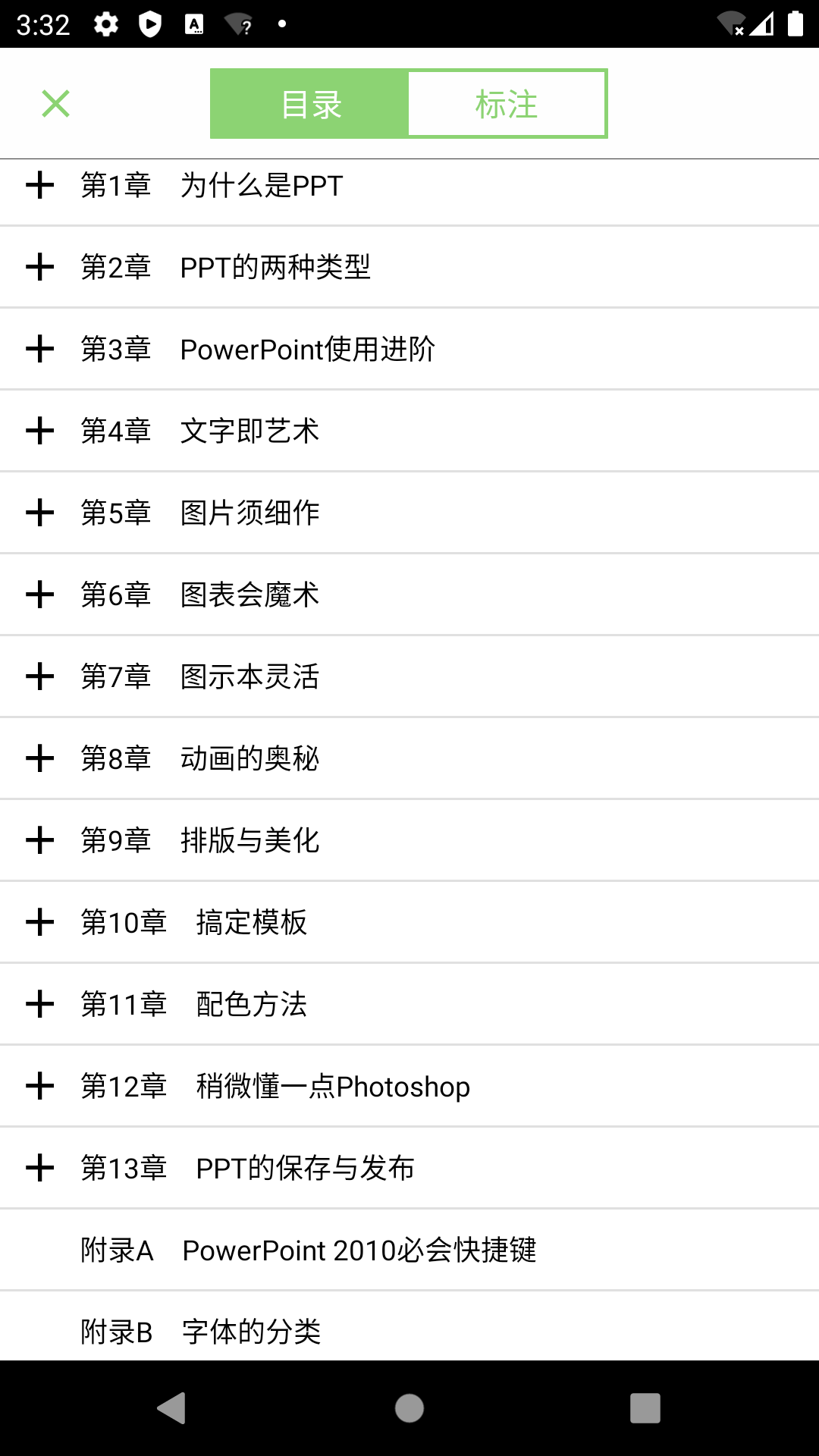Viewport: 819px width, 1456px height.
Task: Expand 第8章 动画的奥秘
Action: 39,758
